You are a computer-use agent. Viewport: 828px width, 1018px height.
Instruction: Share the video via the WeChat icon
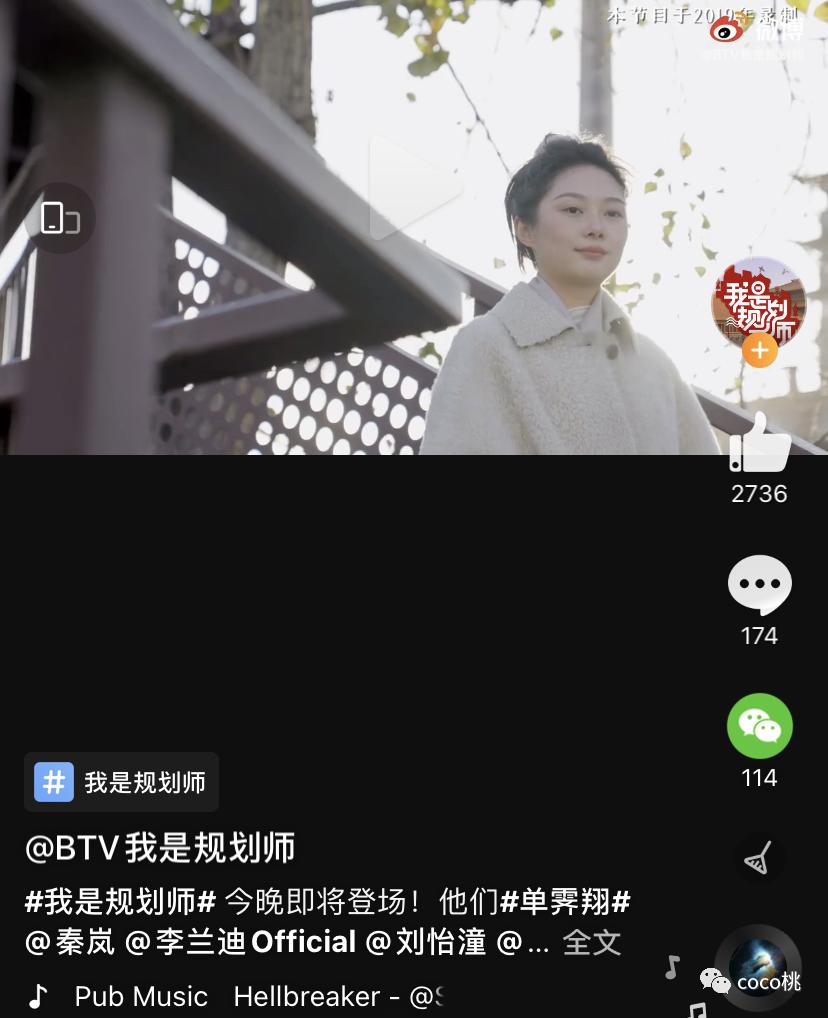759,726
